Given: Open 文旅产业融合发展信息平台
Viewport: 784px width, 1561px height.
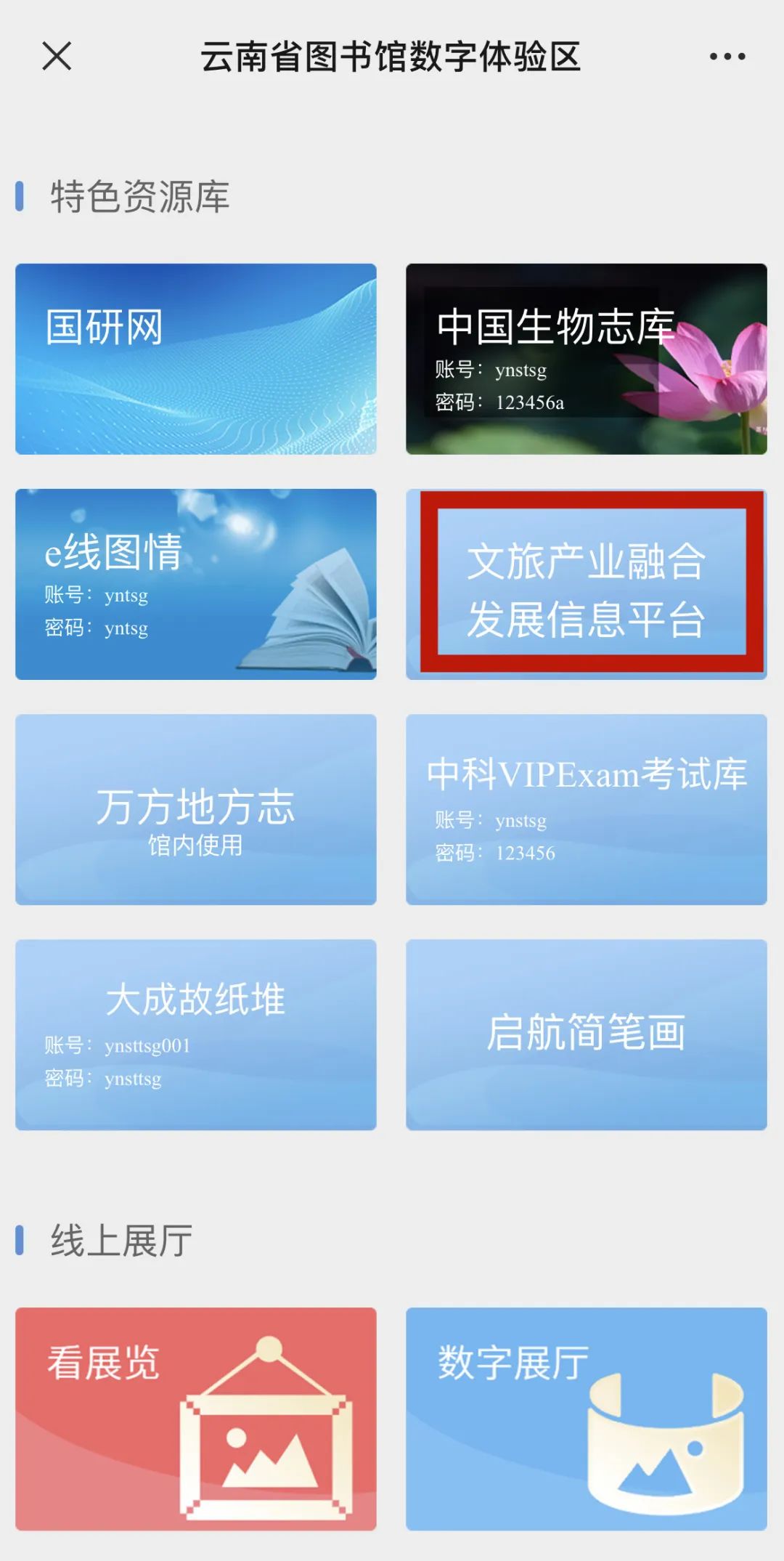Looking at the screenshot, I should coord(587,585).
